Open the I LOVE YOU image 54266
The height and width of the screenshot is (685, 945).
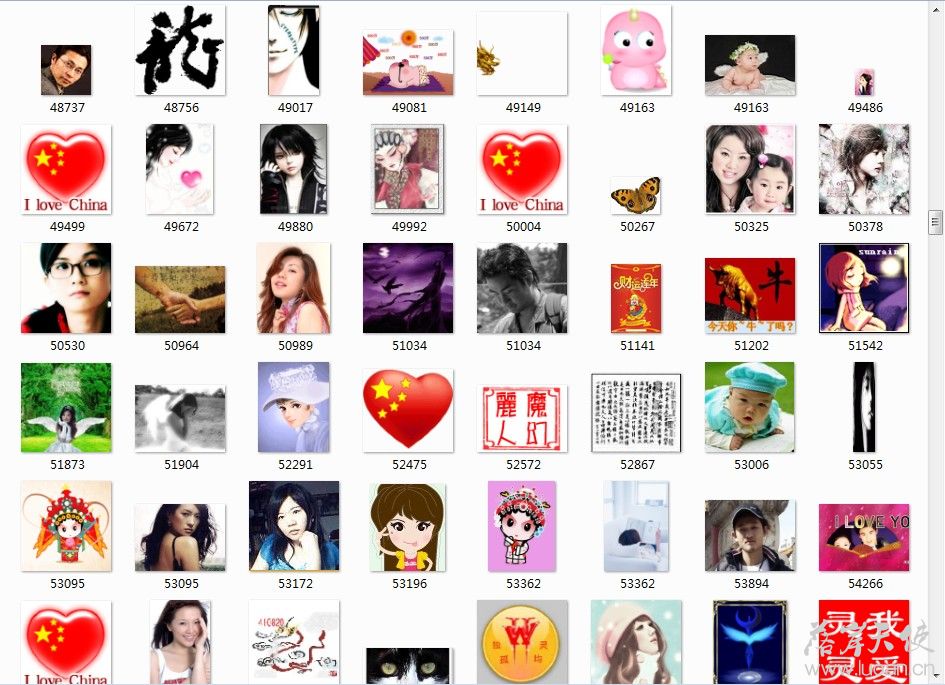[x=864, y=537]
